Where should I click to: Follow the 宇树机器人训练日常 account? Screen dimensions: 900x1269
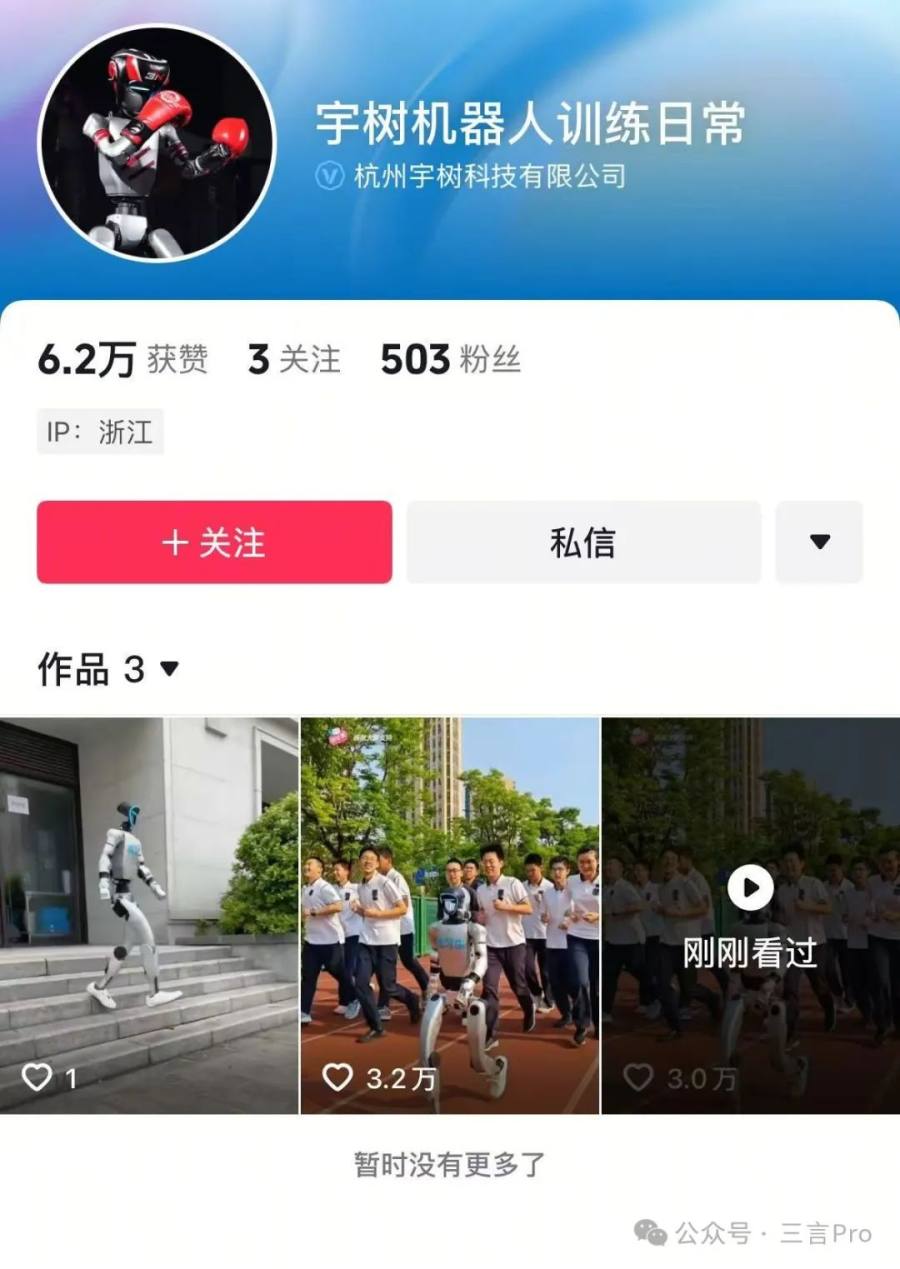[x=214, y=542]
